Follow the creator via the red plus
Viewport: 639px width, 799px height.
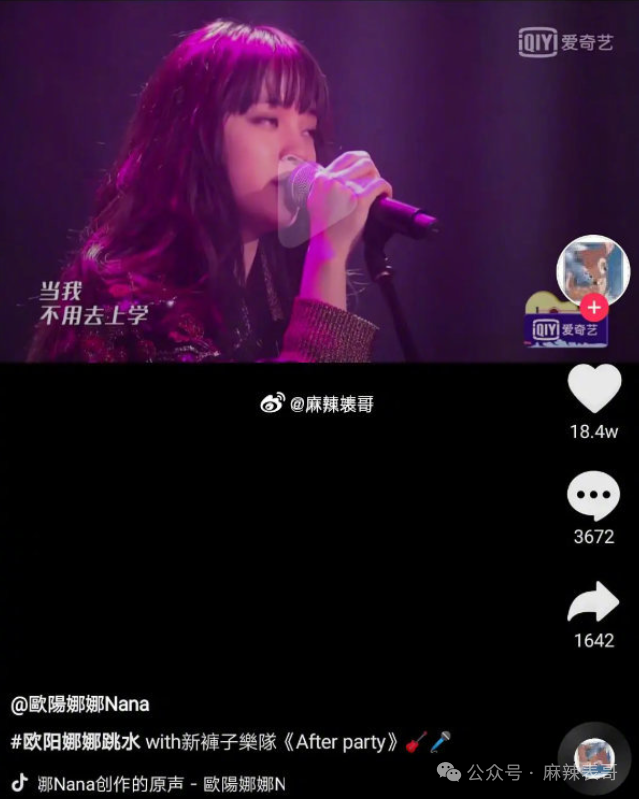tap(594, 307)
